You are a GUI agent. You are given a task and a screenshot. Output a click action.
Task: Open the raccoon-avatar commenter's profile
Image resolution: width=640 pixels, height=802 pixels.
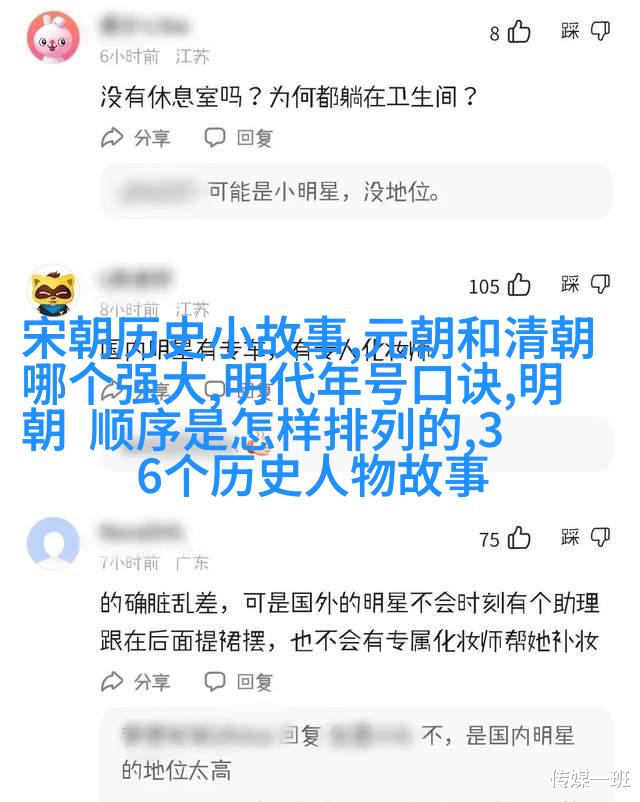[54, 291]
